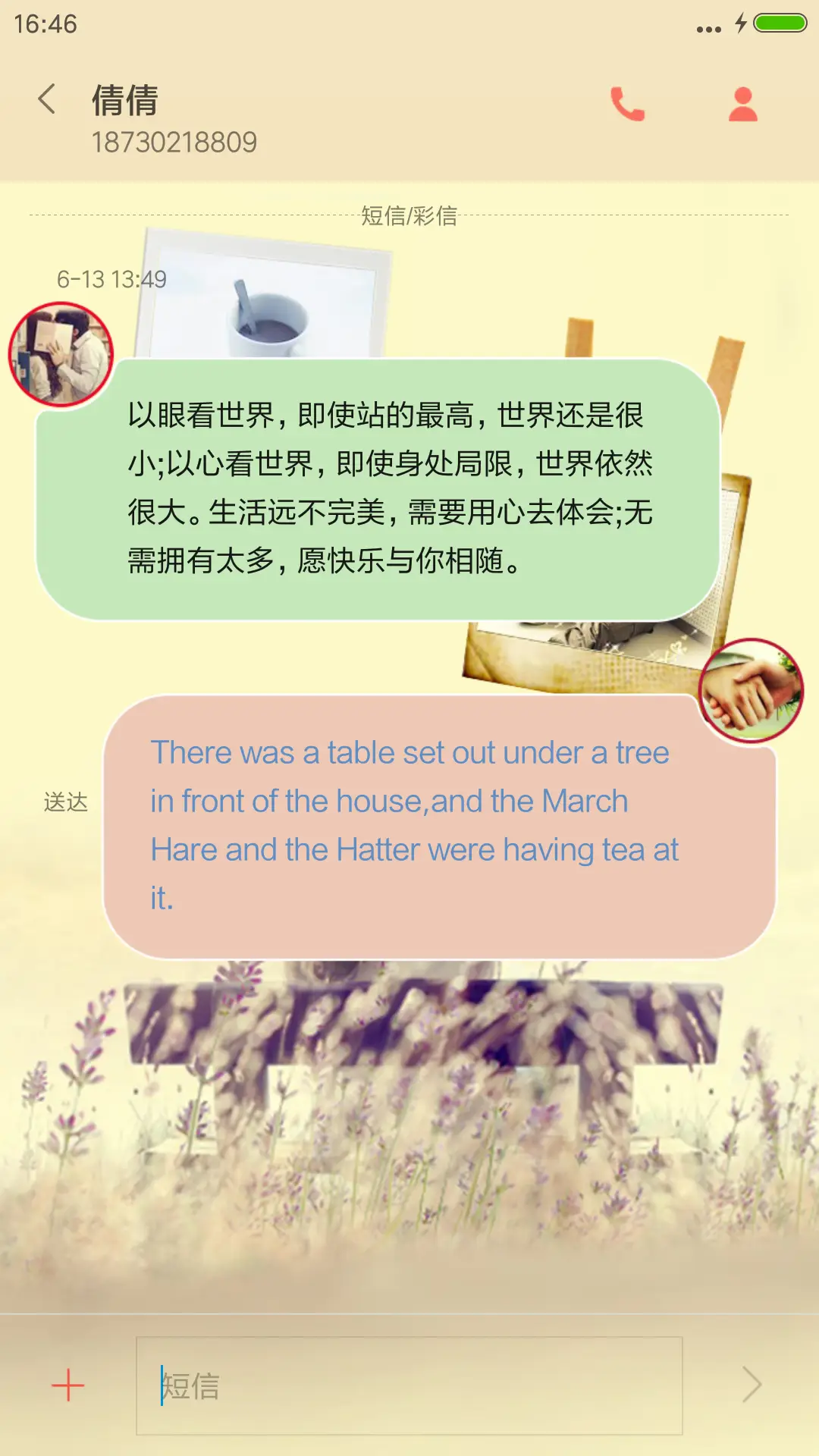Tap the contact name 倩倩

coord(124,102)
